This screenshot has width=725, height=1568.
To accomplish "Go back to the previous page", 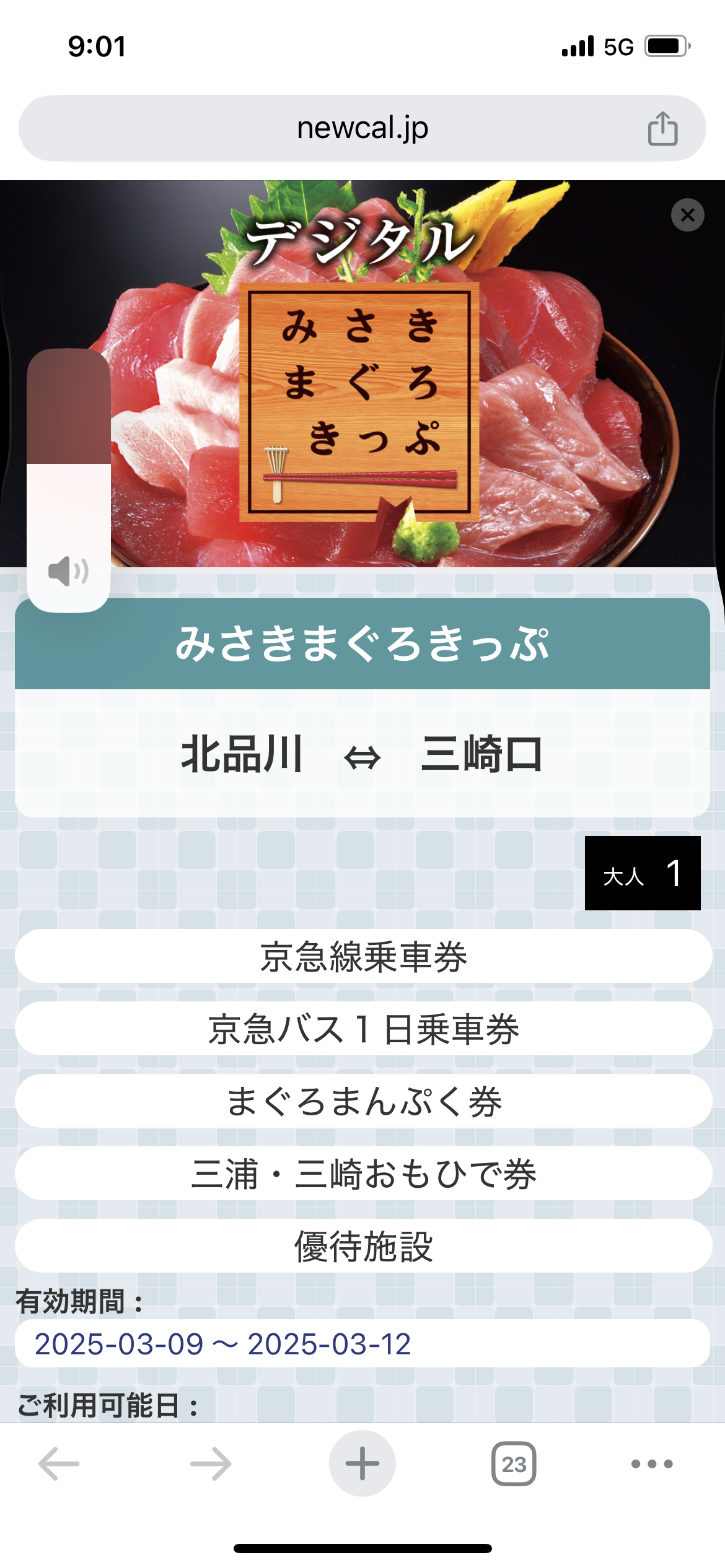I will point(59,1463).
